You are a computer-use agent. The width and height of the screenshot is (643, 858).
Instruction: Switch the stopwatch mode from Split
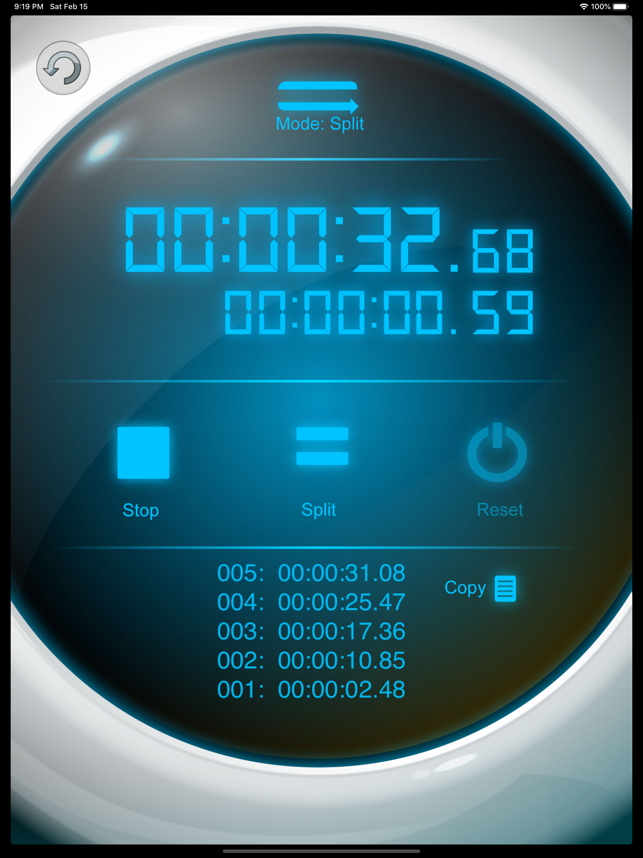[x=318, y=105]
